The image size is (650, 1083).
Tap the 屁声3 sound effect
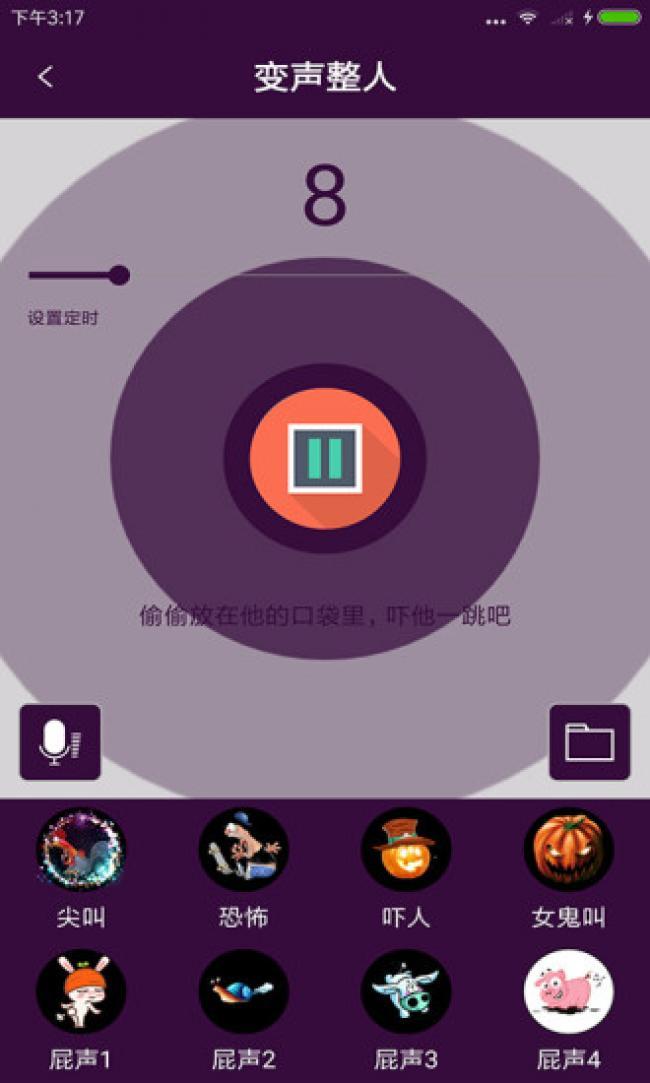click(406, 991)
